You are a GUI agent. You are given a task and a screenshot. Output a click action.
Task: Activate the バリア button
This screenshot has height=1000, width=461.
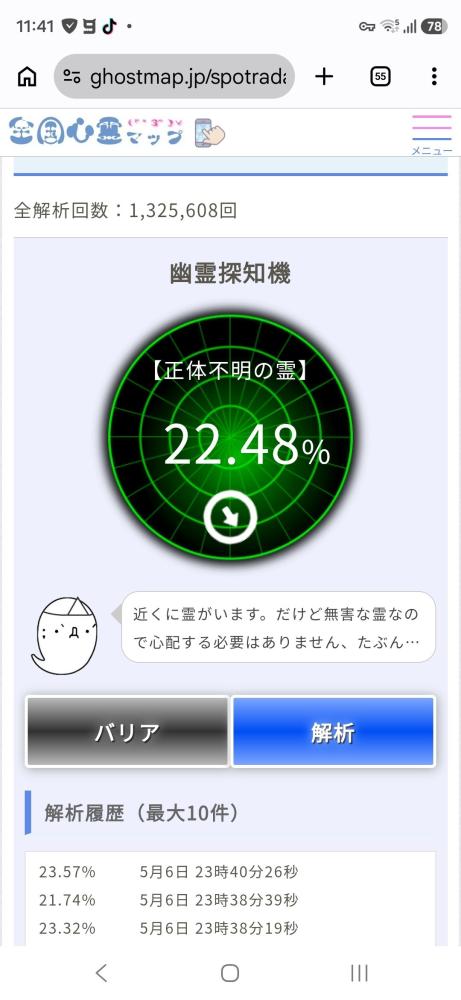tap(127, 731)
